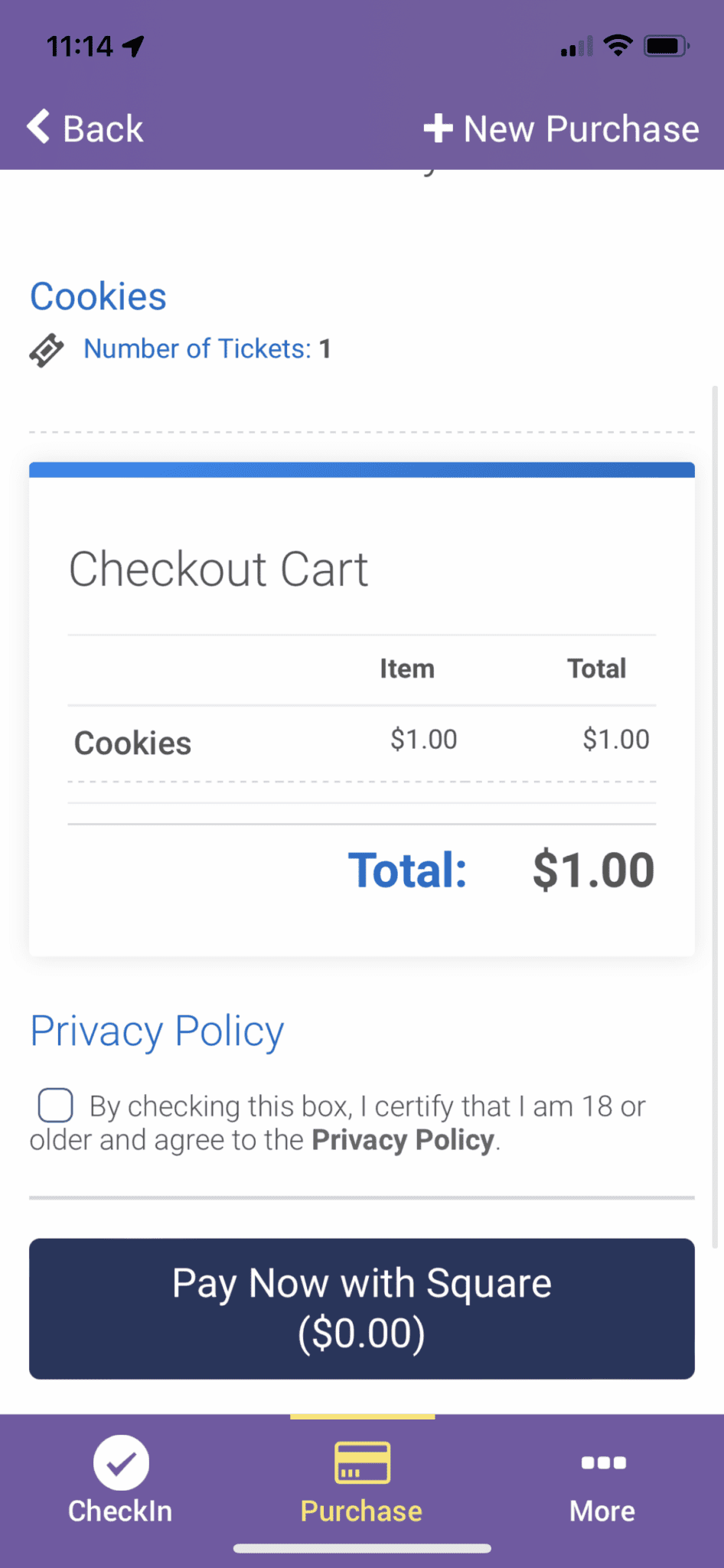This screenshot has height=1568, width=724.
Task: Tap the battery indicator icon
Action: pyautogui.click(x=664, y=44)
